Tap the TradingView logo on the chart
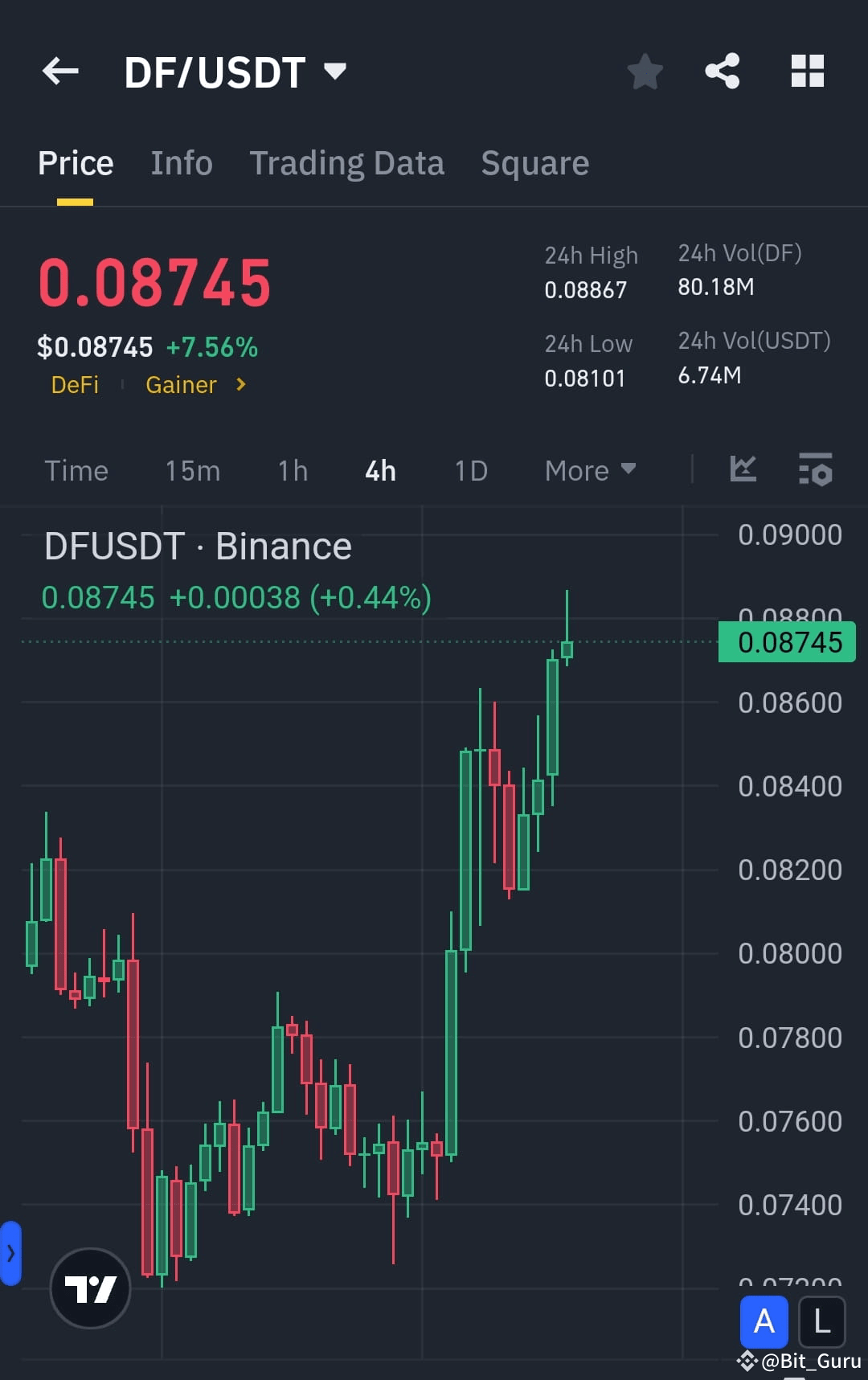 [x=91, y=1287]
